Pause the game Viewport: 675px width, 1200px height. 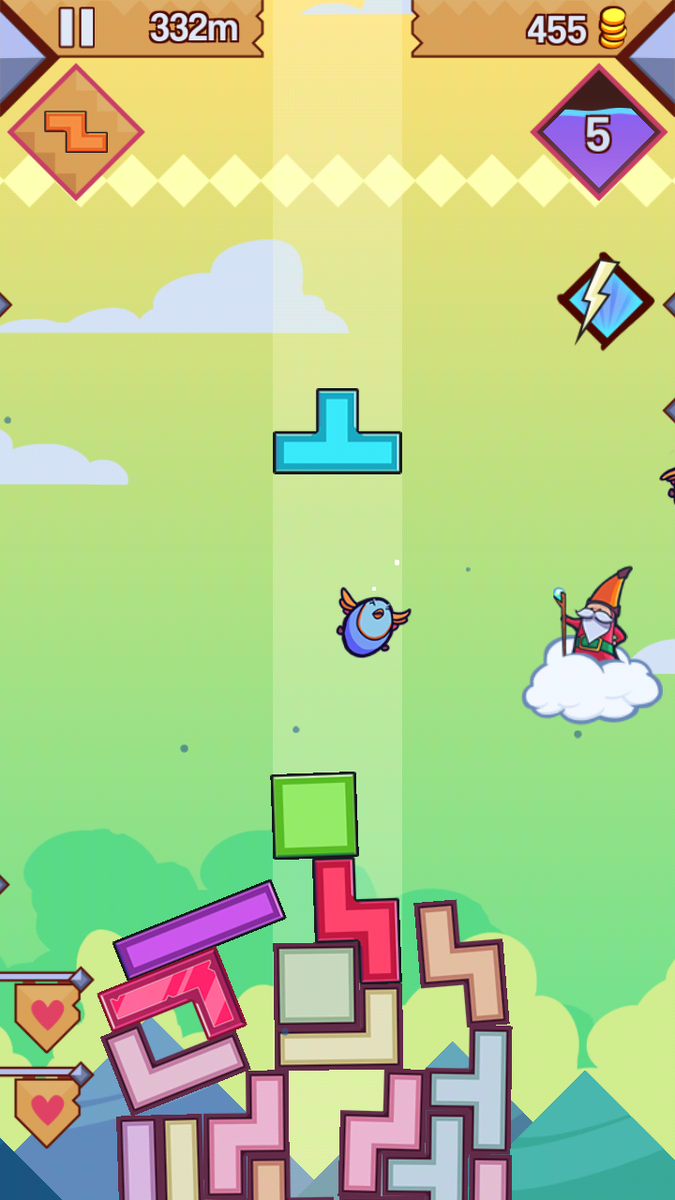[x=77, y=28]
